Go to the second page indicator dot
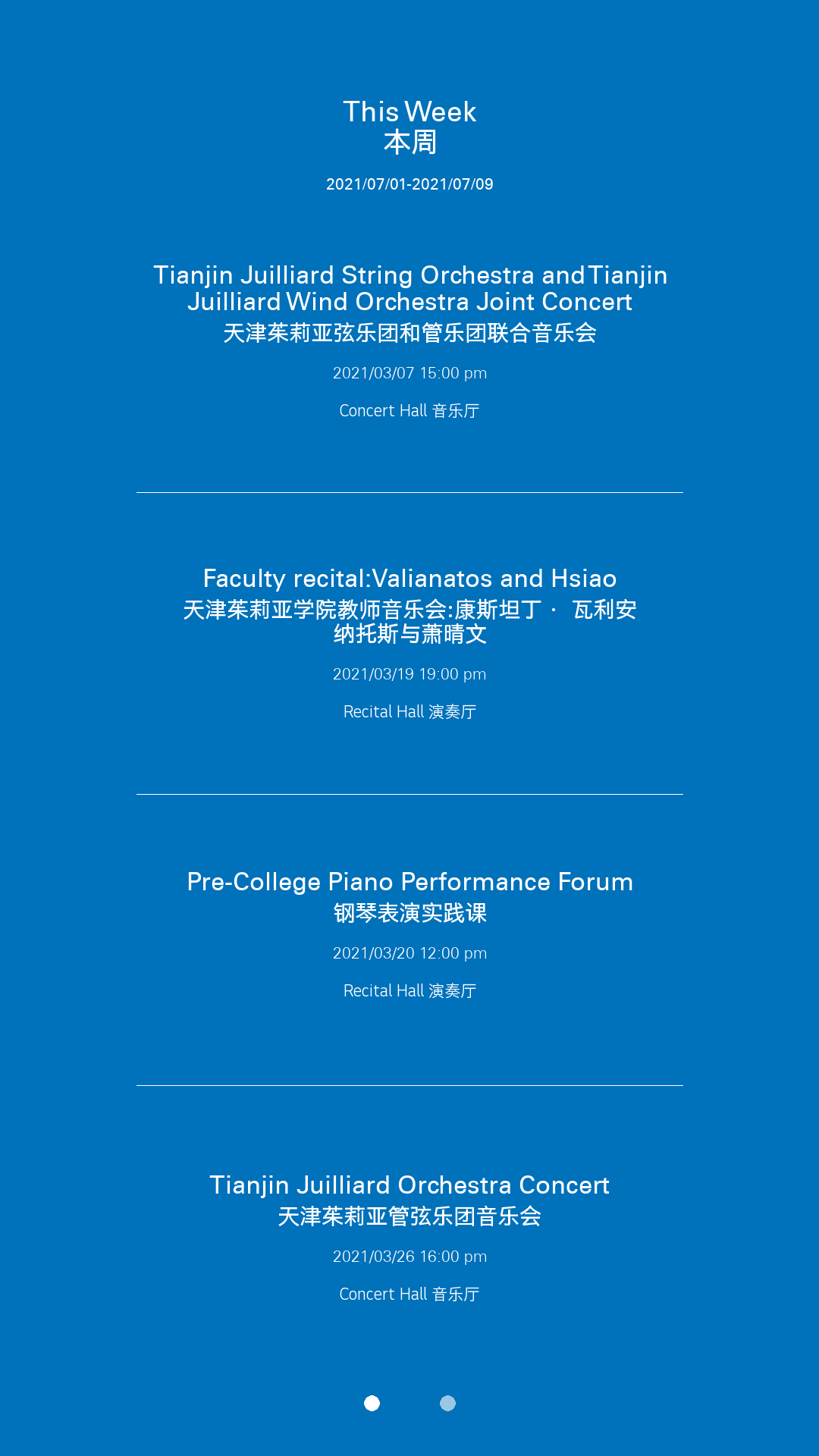The width and height of the screenshot is (819, 1456). tap(447, 1404)
